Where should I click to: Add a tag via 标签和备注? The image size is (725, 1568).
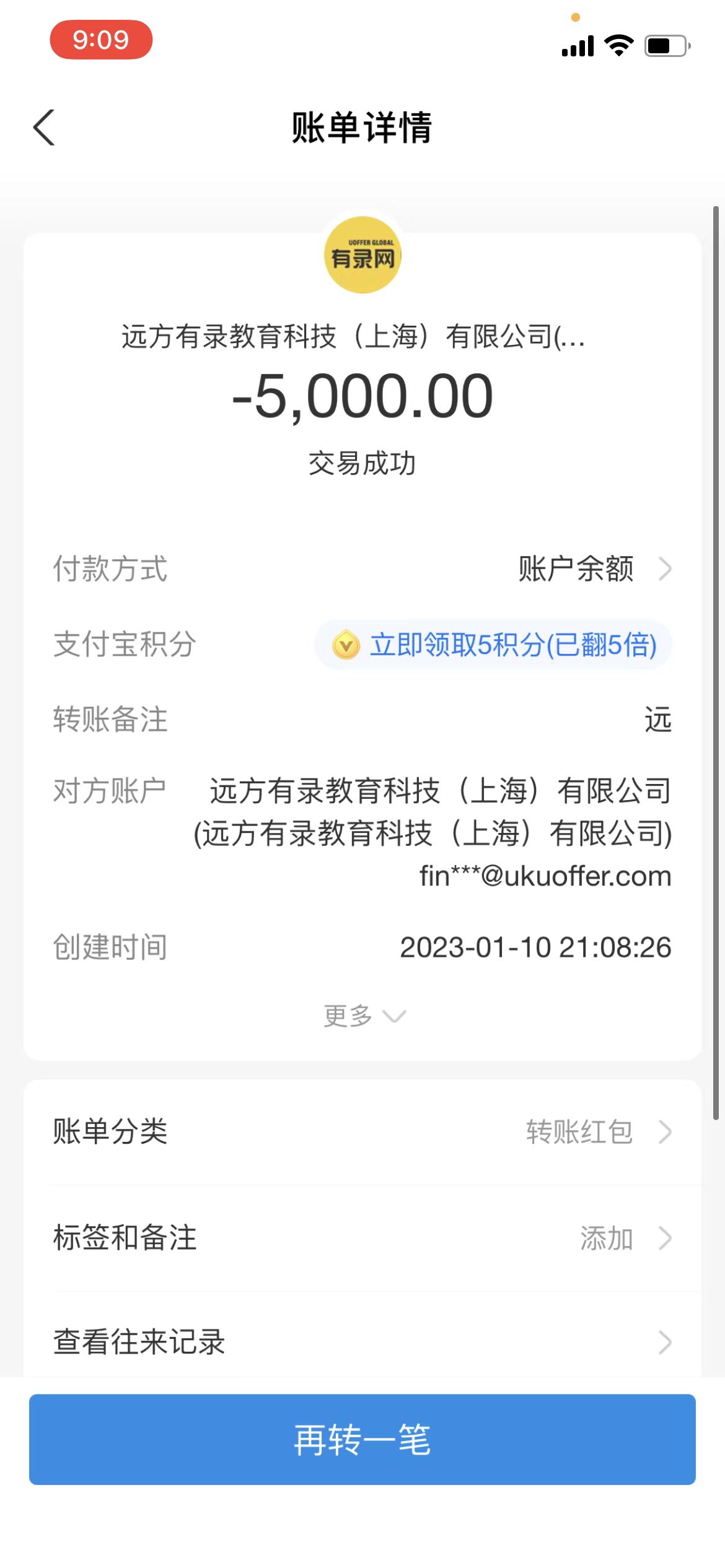[362, 1238]
